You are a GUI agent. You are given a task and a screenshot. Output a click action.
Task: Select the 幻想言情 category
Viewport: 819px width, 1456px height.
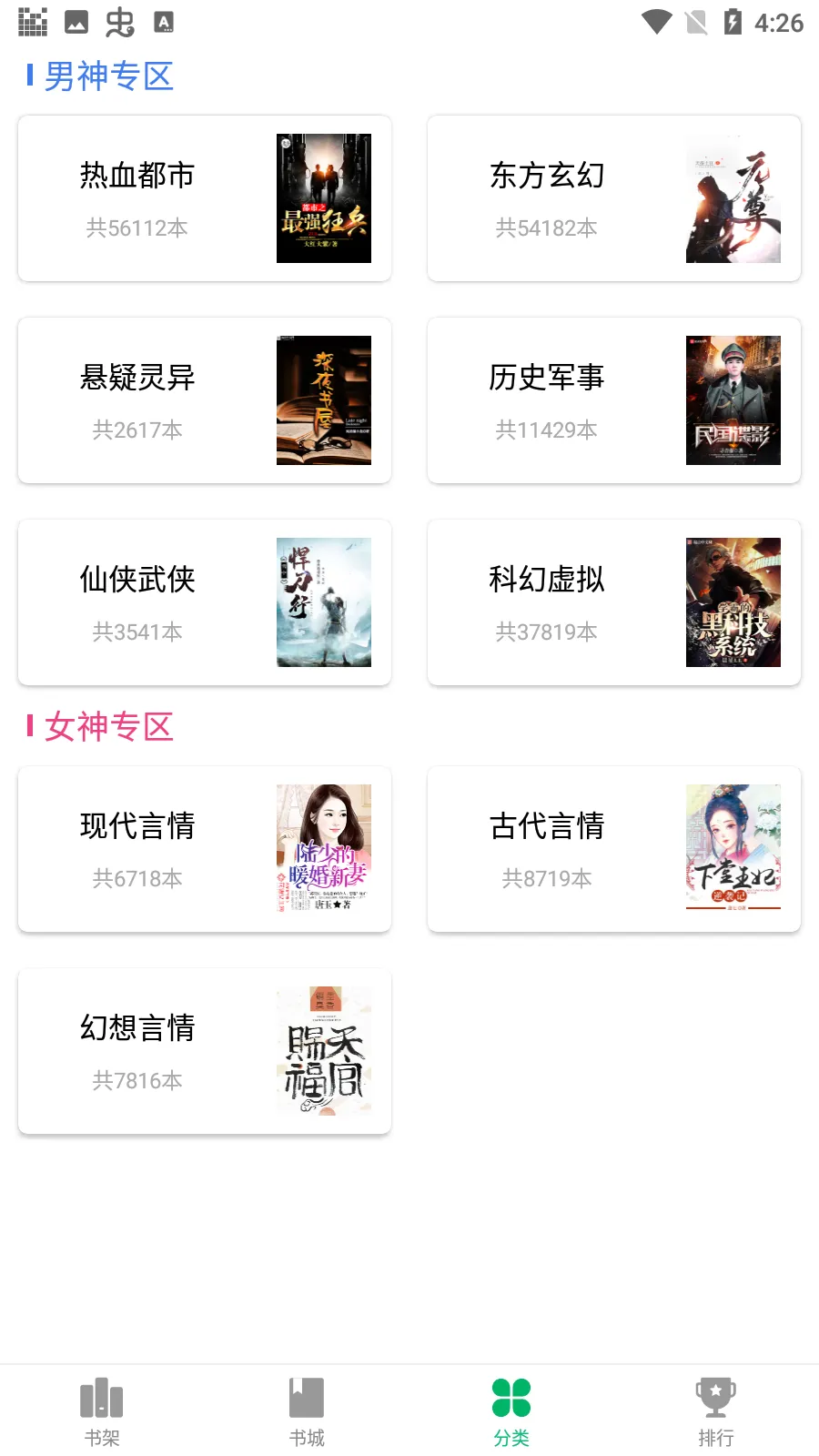pos(205,1051)
